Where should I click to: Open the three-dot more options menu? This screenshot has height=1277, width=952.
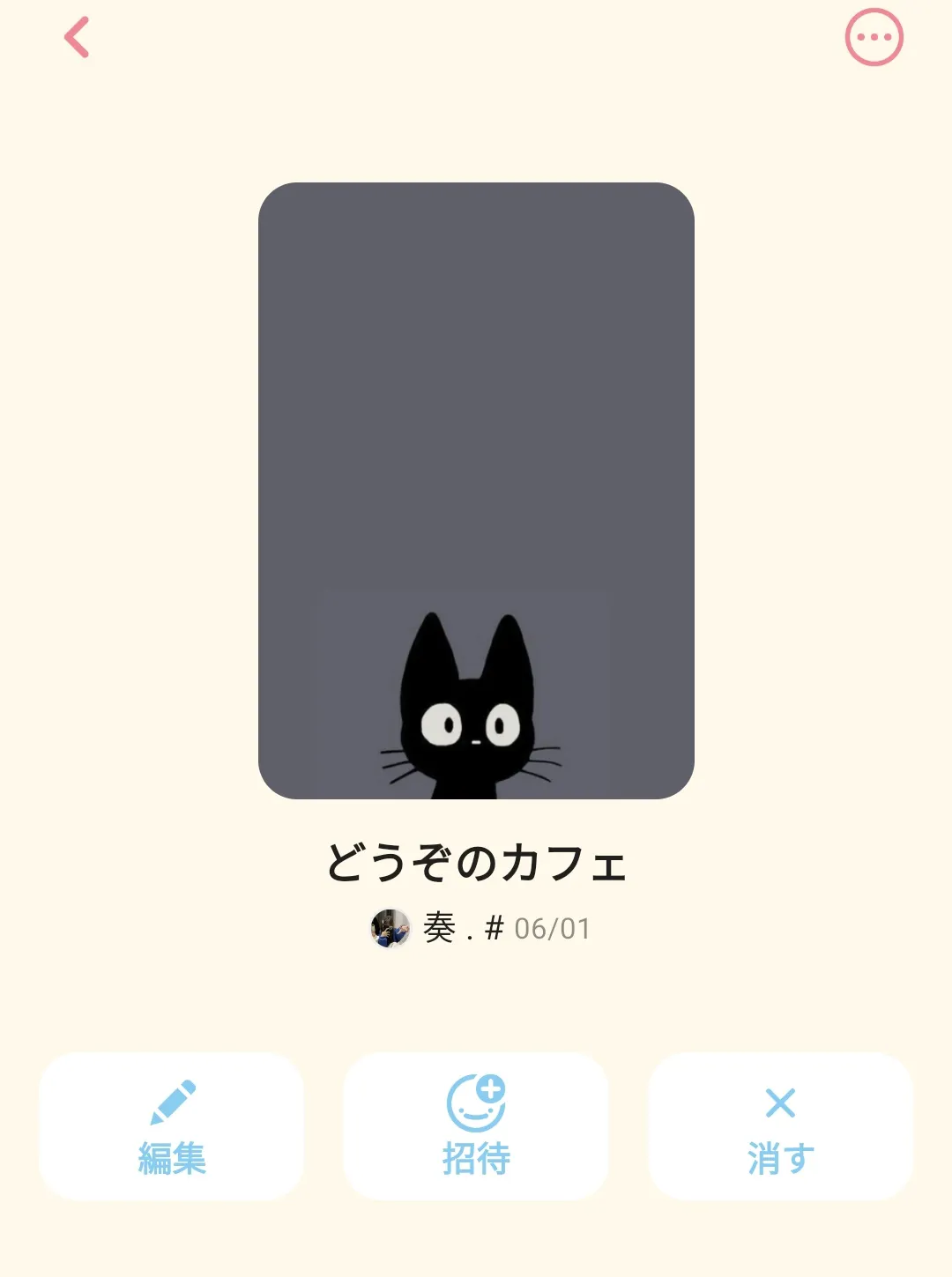874,38
